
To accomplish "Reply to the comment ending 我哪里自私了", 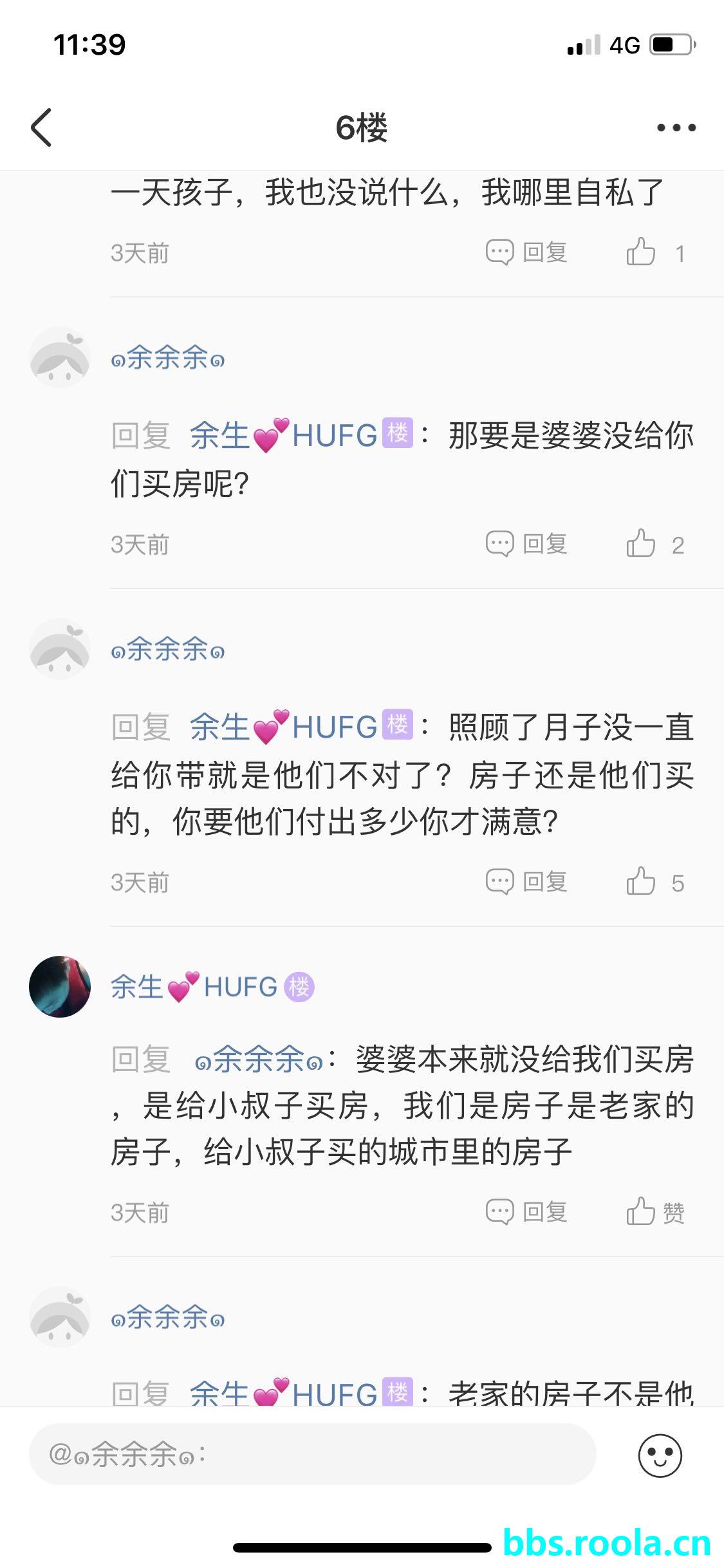I will (x=526, y=252).
